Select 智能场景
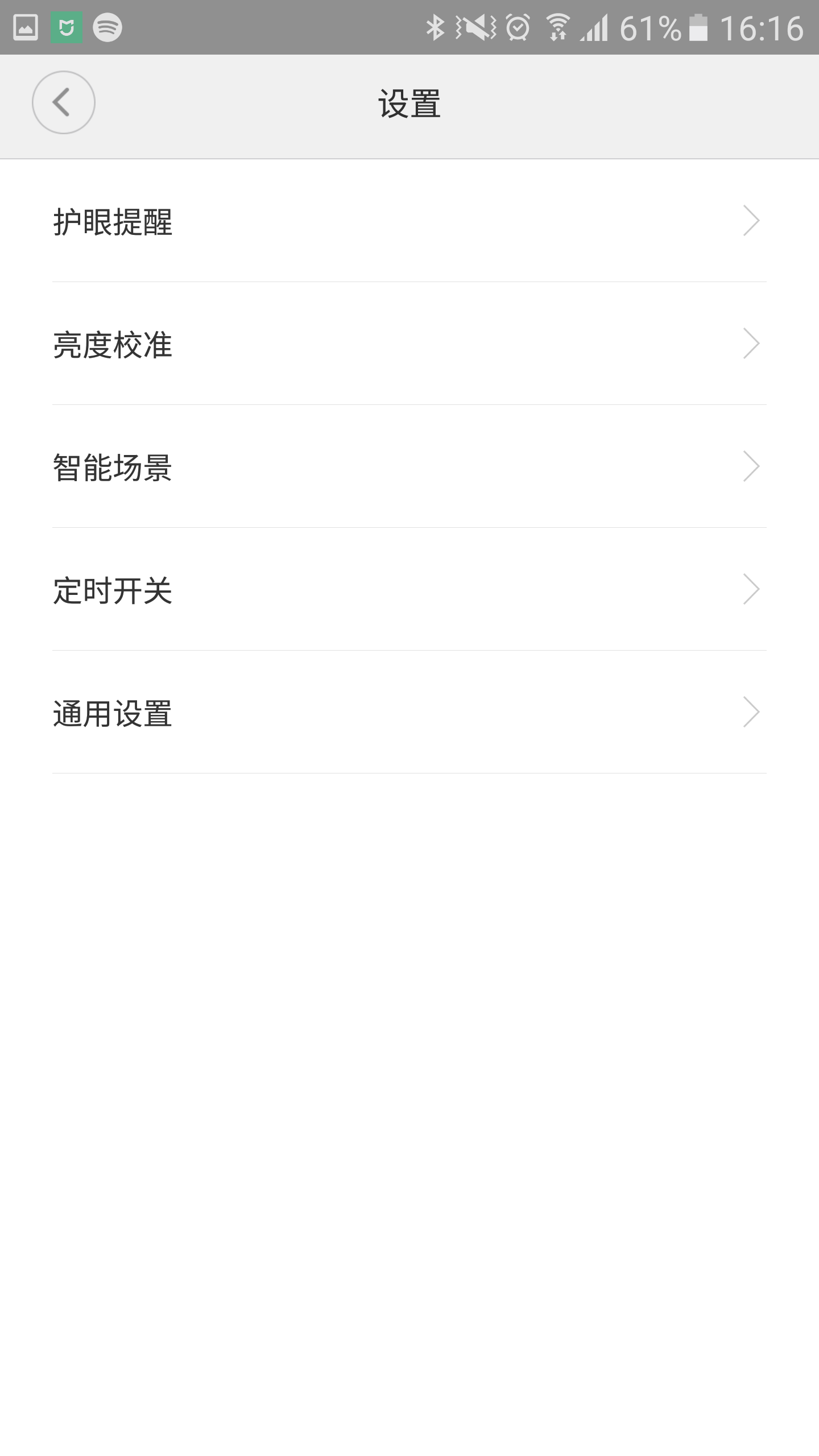819x1456 pixels. tap(409, 466)
